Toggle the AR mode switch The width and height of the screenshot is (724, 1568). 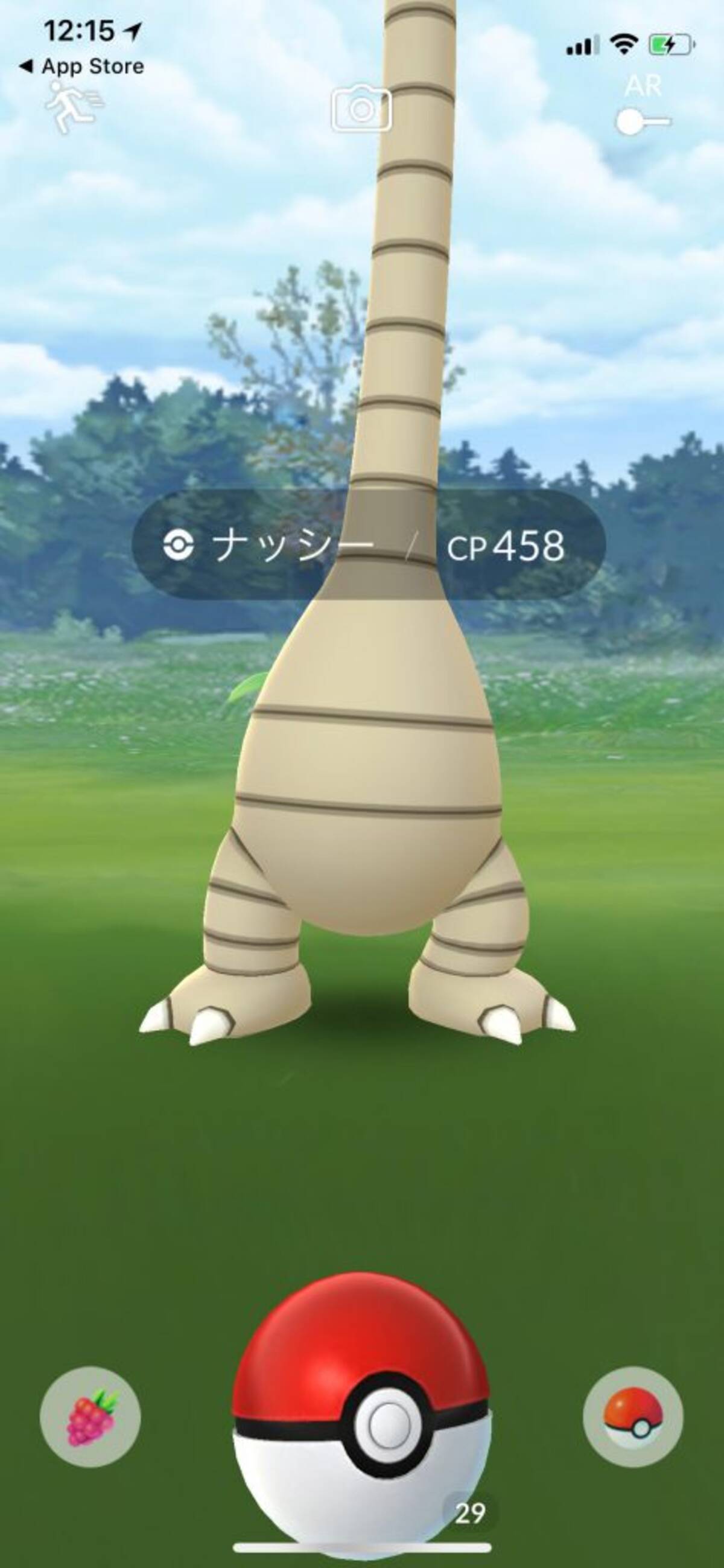(x=643, y=121)
